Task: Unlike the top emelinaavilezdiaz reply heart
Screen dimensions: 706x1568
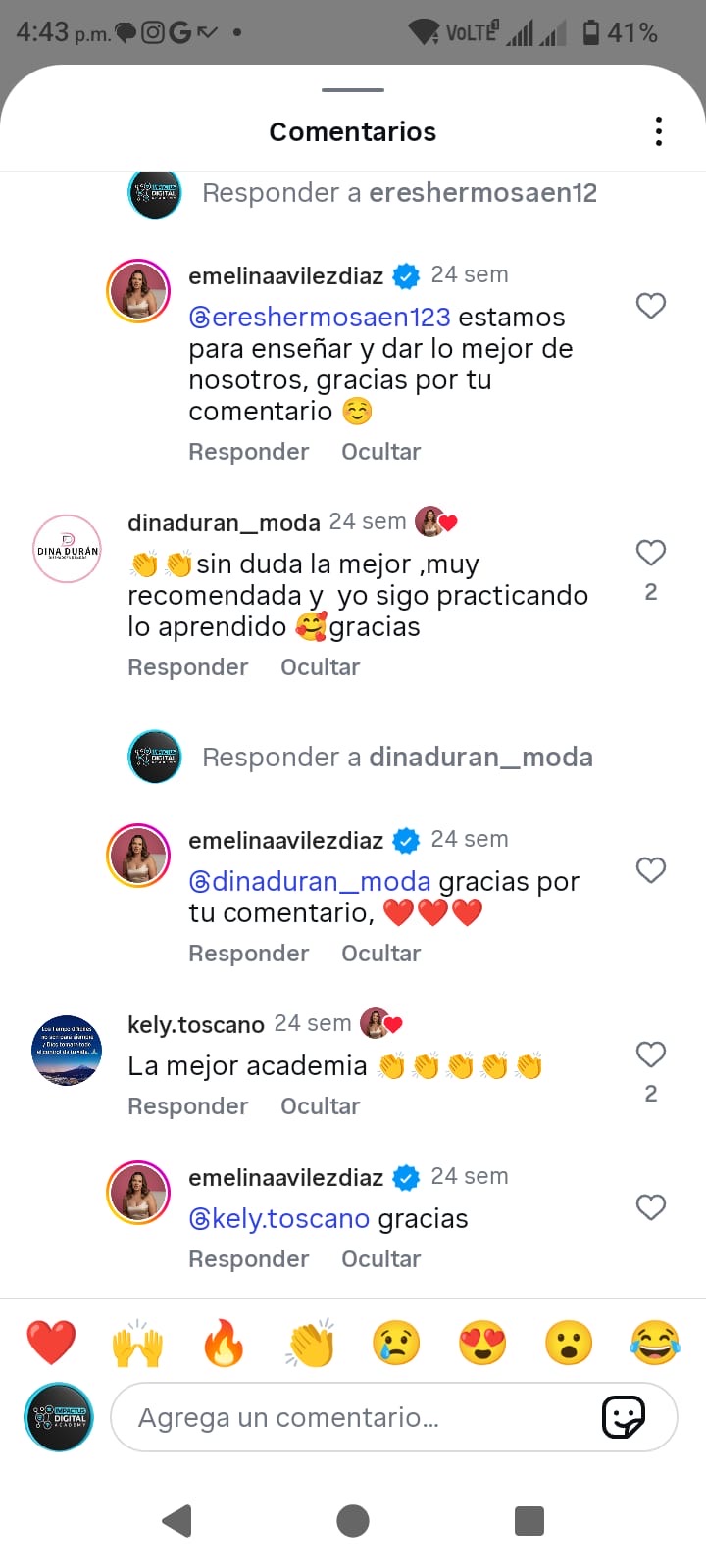Action: pyautogui.click(x=650, y=306)
